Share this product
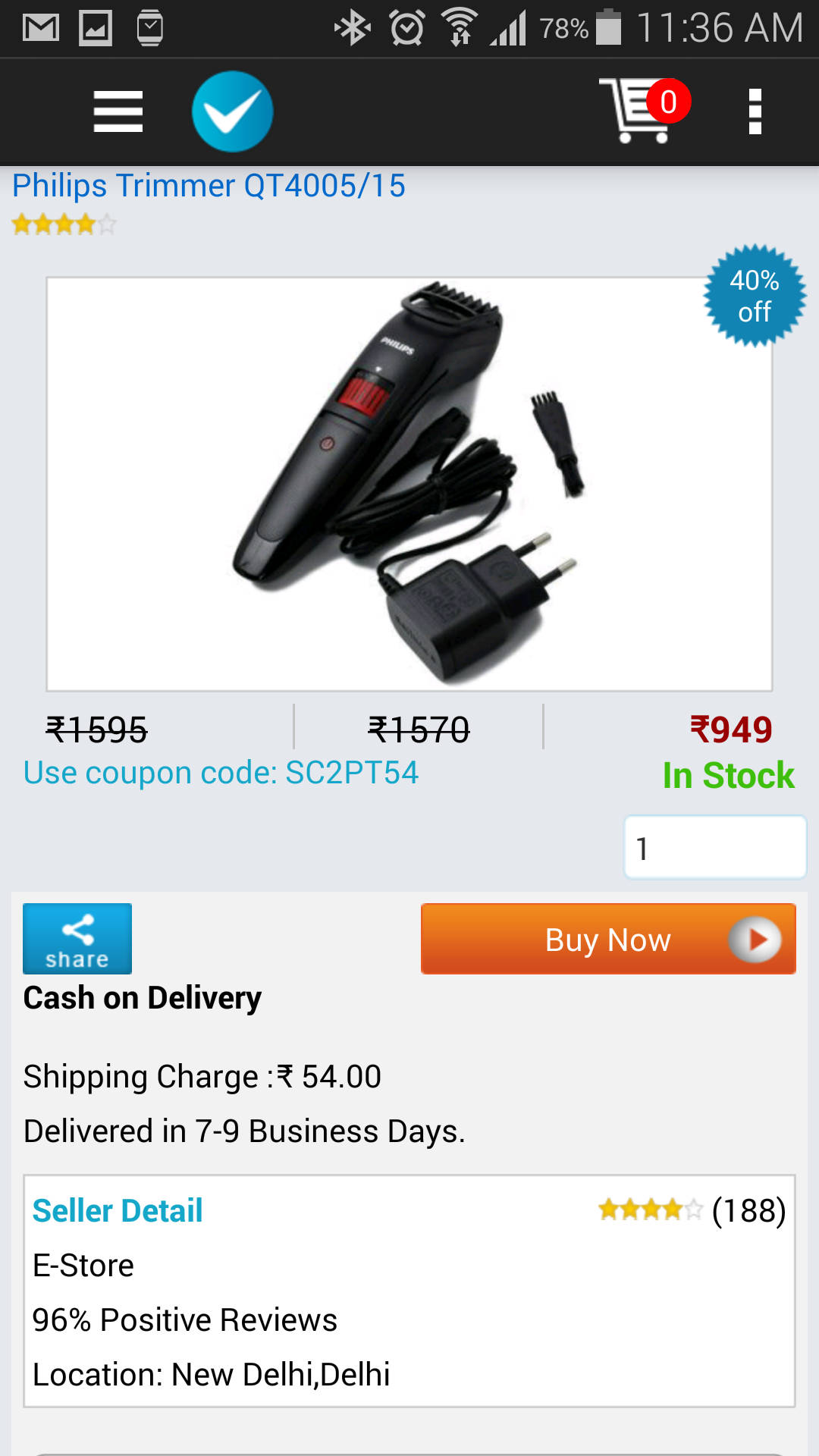 77,939
